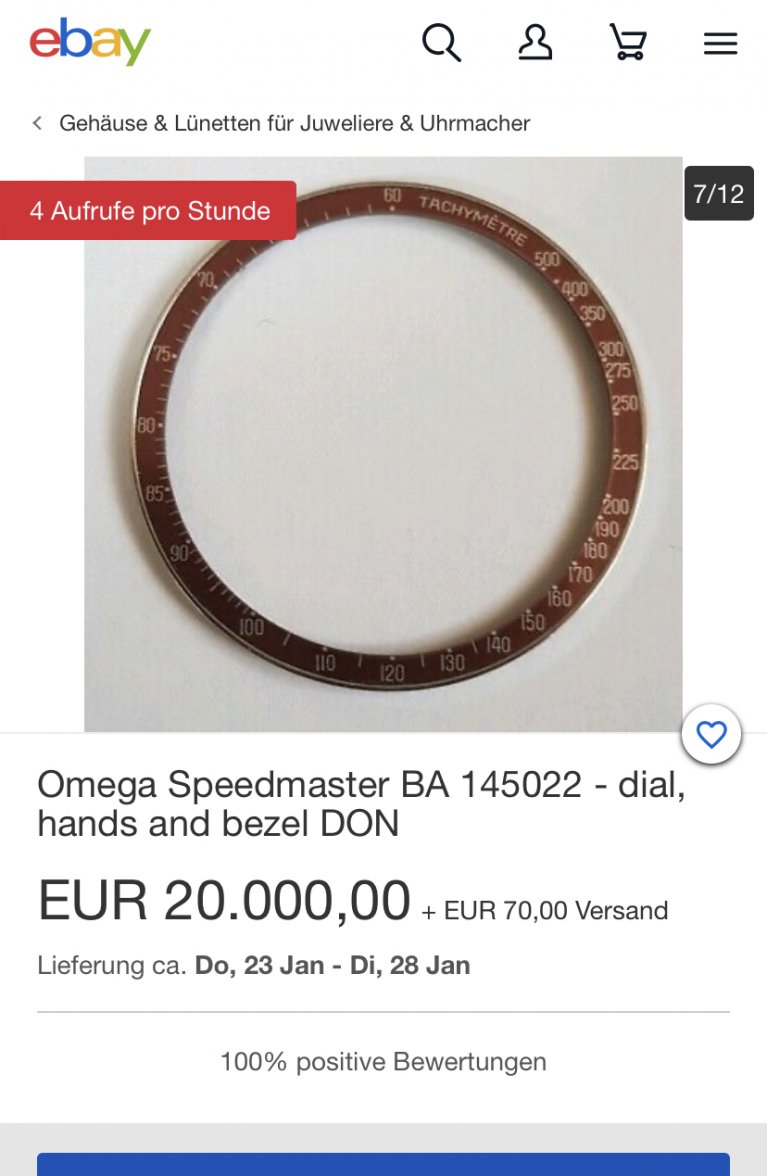The height and width of the screenshot is (1176, 767).
Task: Open your account via the profile icon
Action: (536, 42)
